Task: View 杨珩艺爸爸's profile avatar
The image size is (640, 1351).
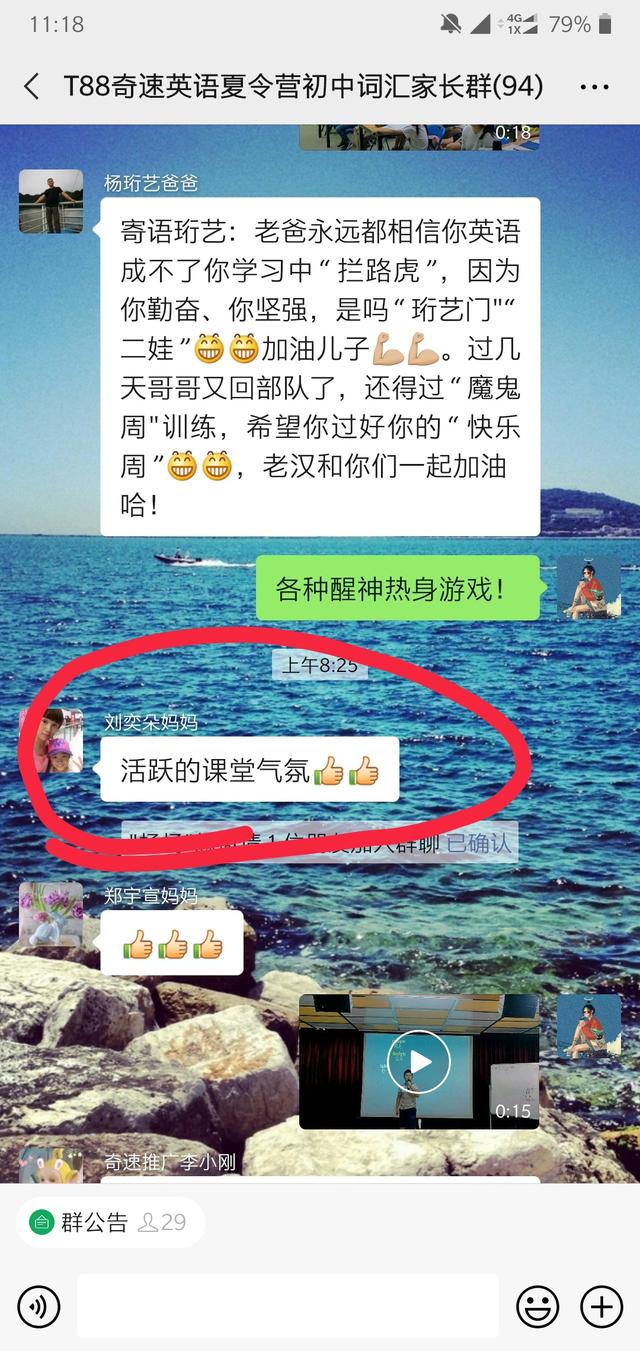Action: point(51,202)
